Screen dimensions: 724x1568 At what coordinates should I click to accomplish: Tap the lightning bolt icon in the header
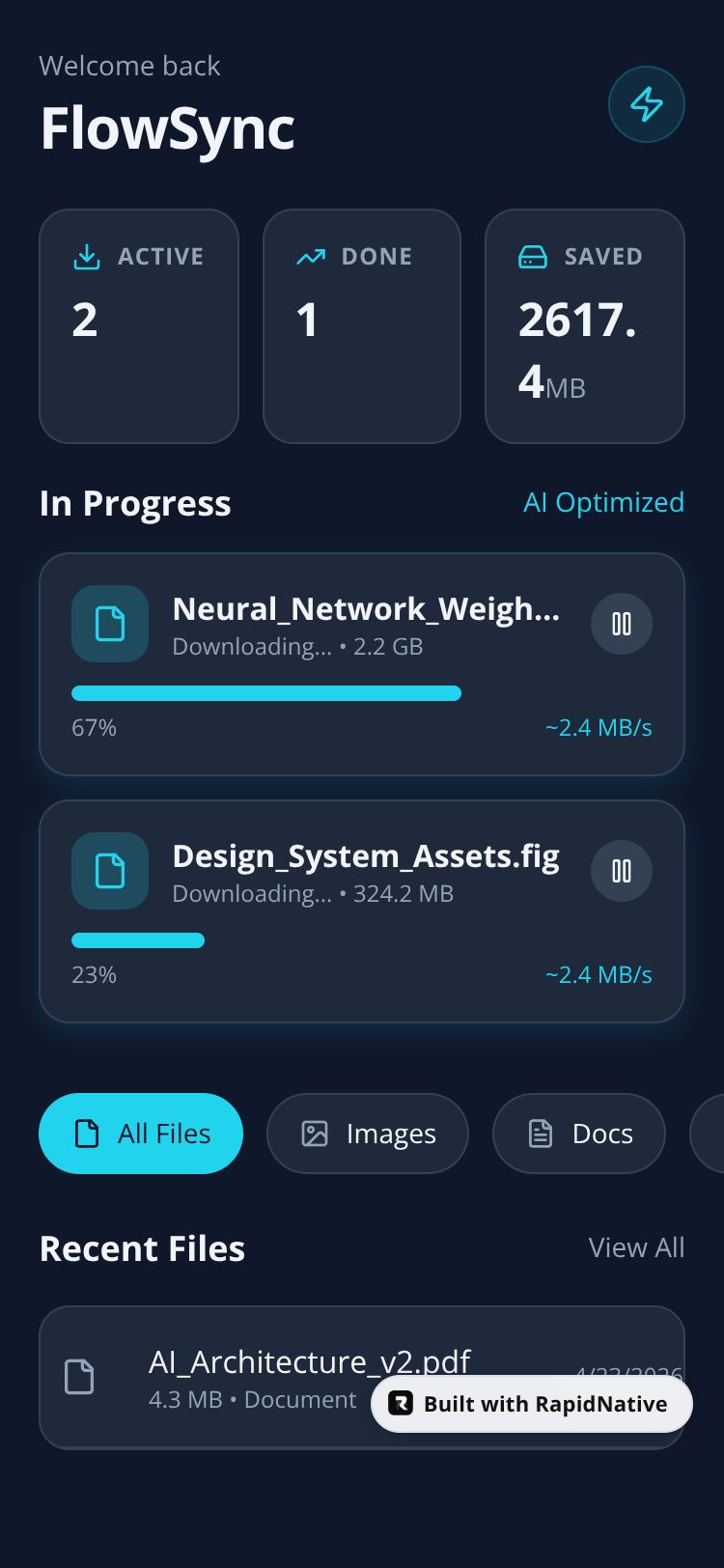click(x=647, y=104)
